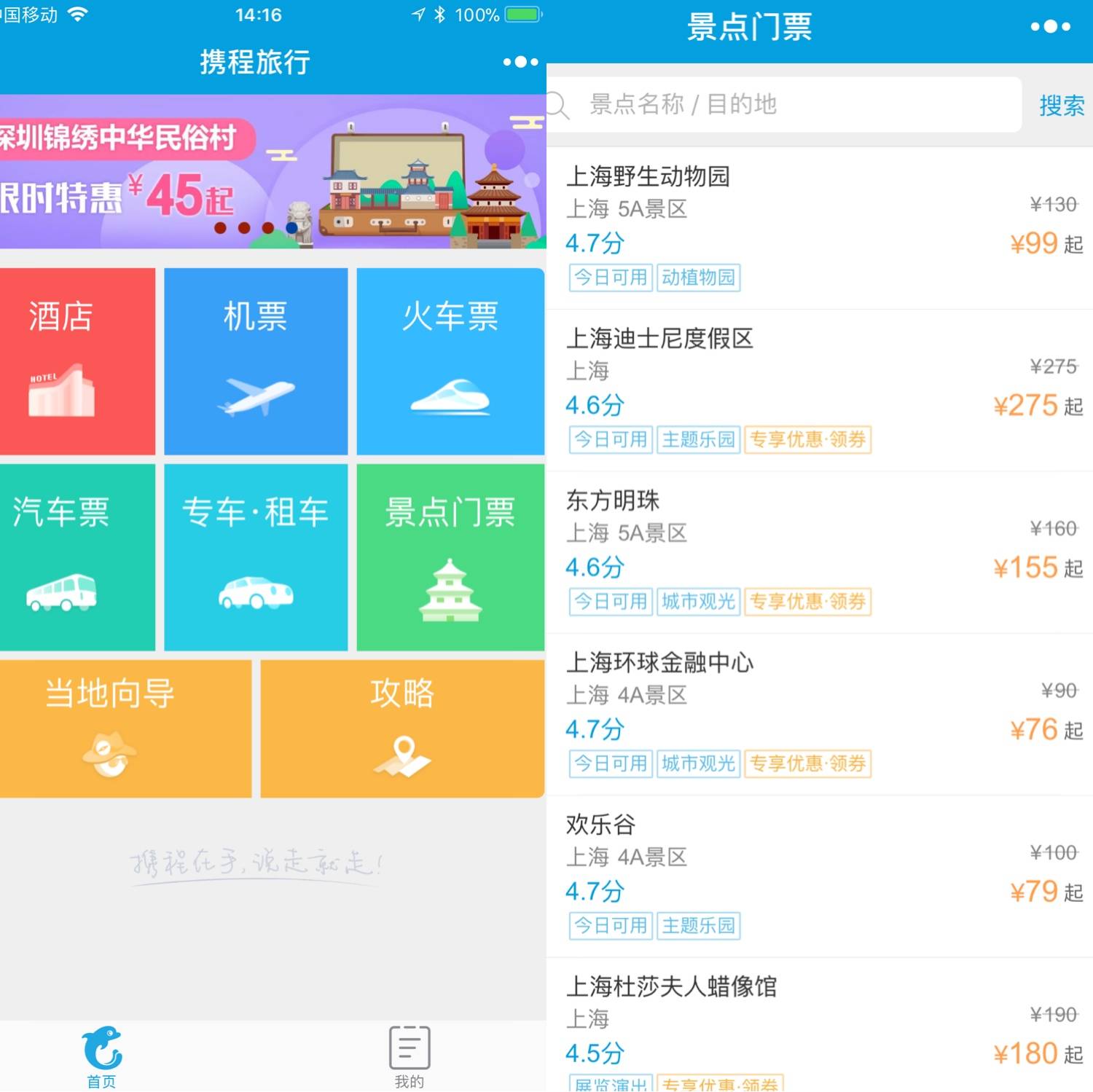Tap the 搜索 search button
Viewport: 1093px width, 1092px height.
click(1061, 106)
